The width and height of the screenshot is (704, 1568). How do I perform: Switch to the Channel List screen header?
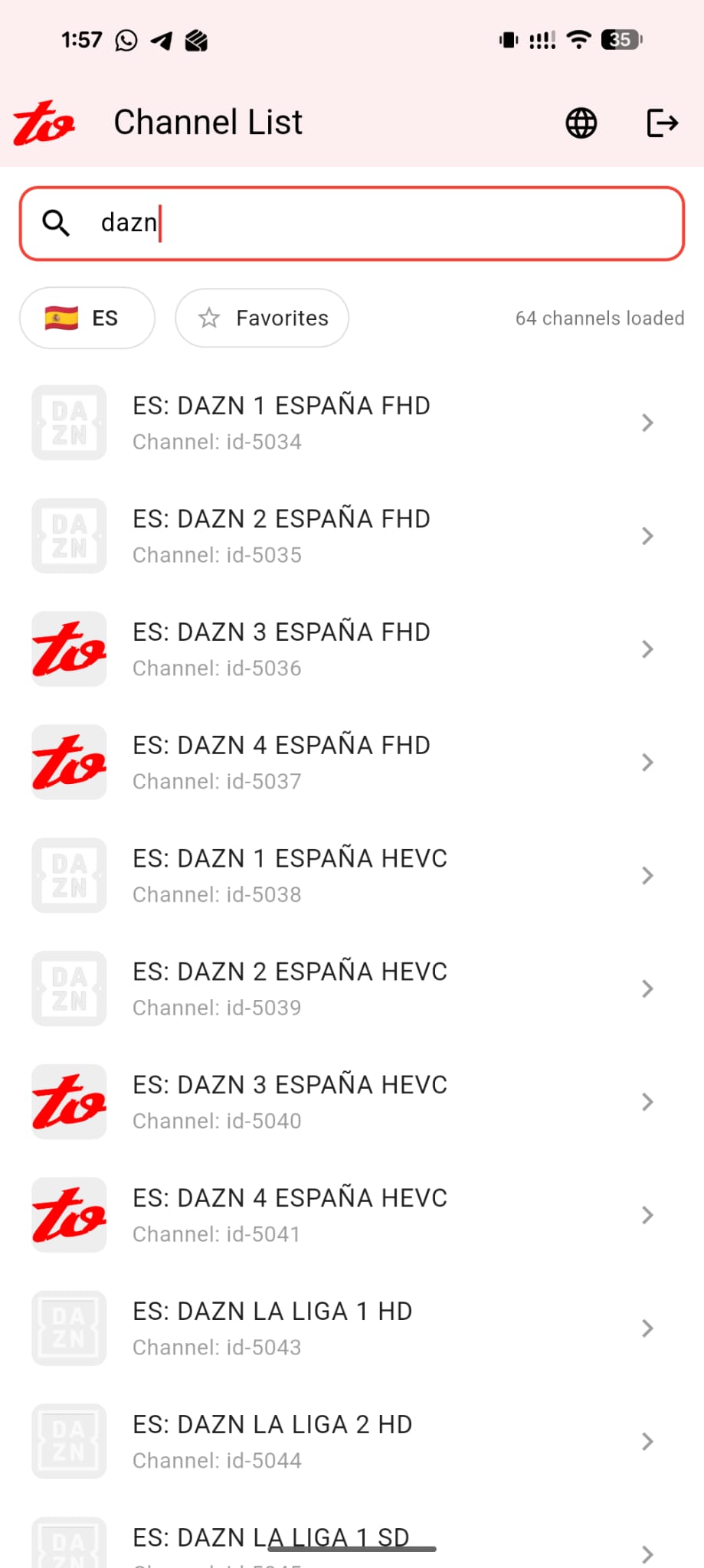(x=208, y=122)
